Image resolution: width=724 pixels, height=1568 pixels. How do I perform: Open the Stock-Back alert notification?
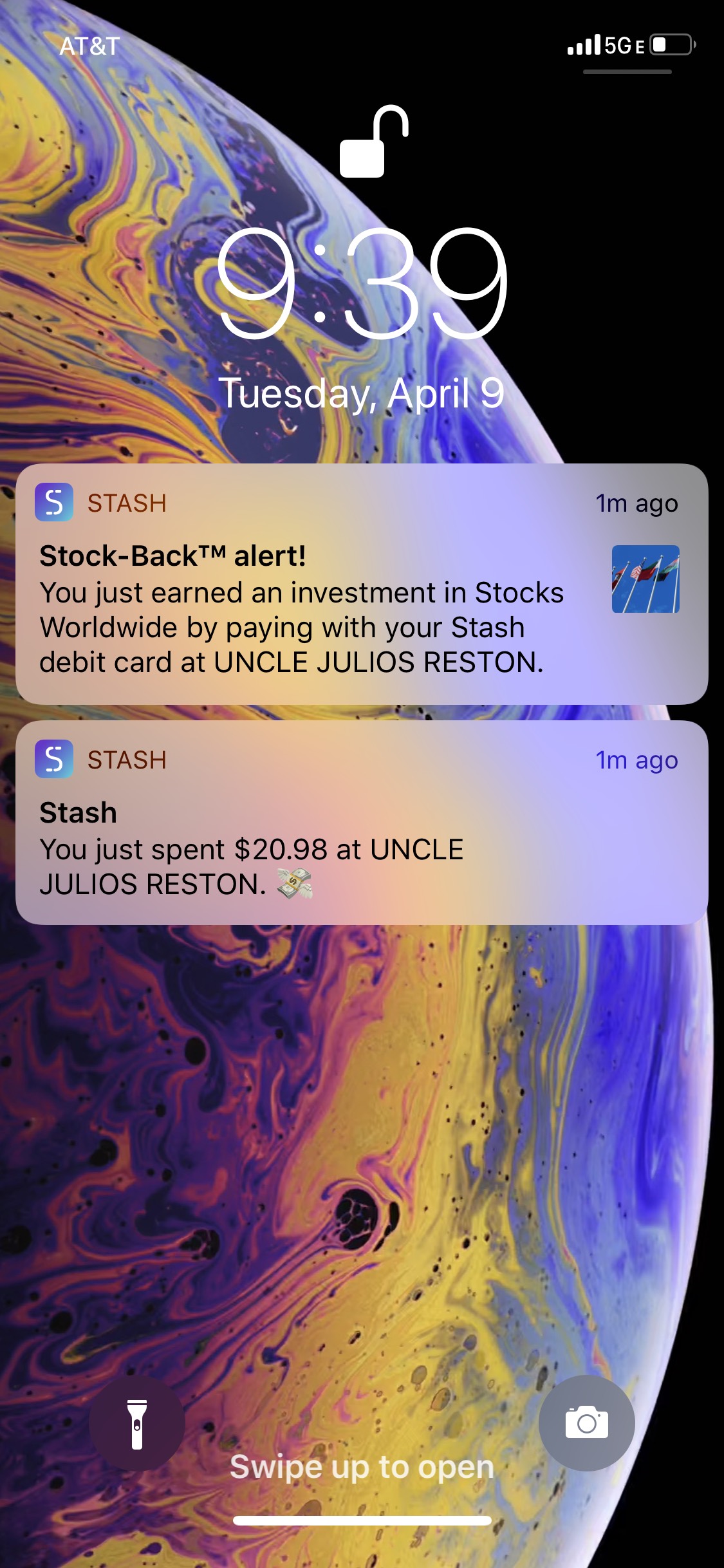click(362, 584)
